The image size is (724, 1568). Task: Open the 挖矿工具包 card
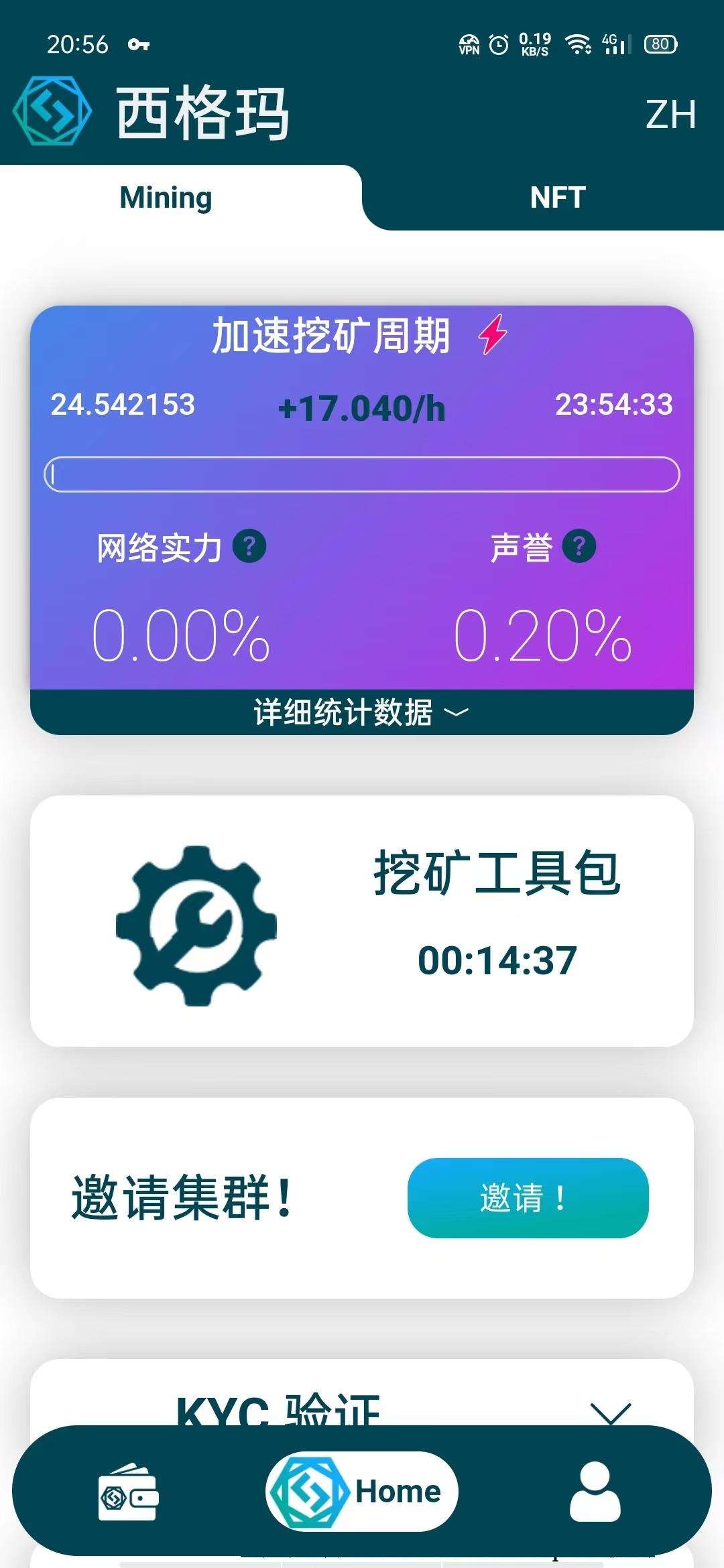pyautogui.click(x=362, y=921)
